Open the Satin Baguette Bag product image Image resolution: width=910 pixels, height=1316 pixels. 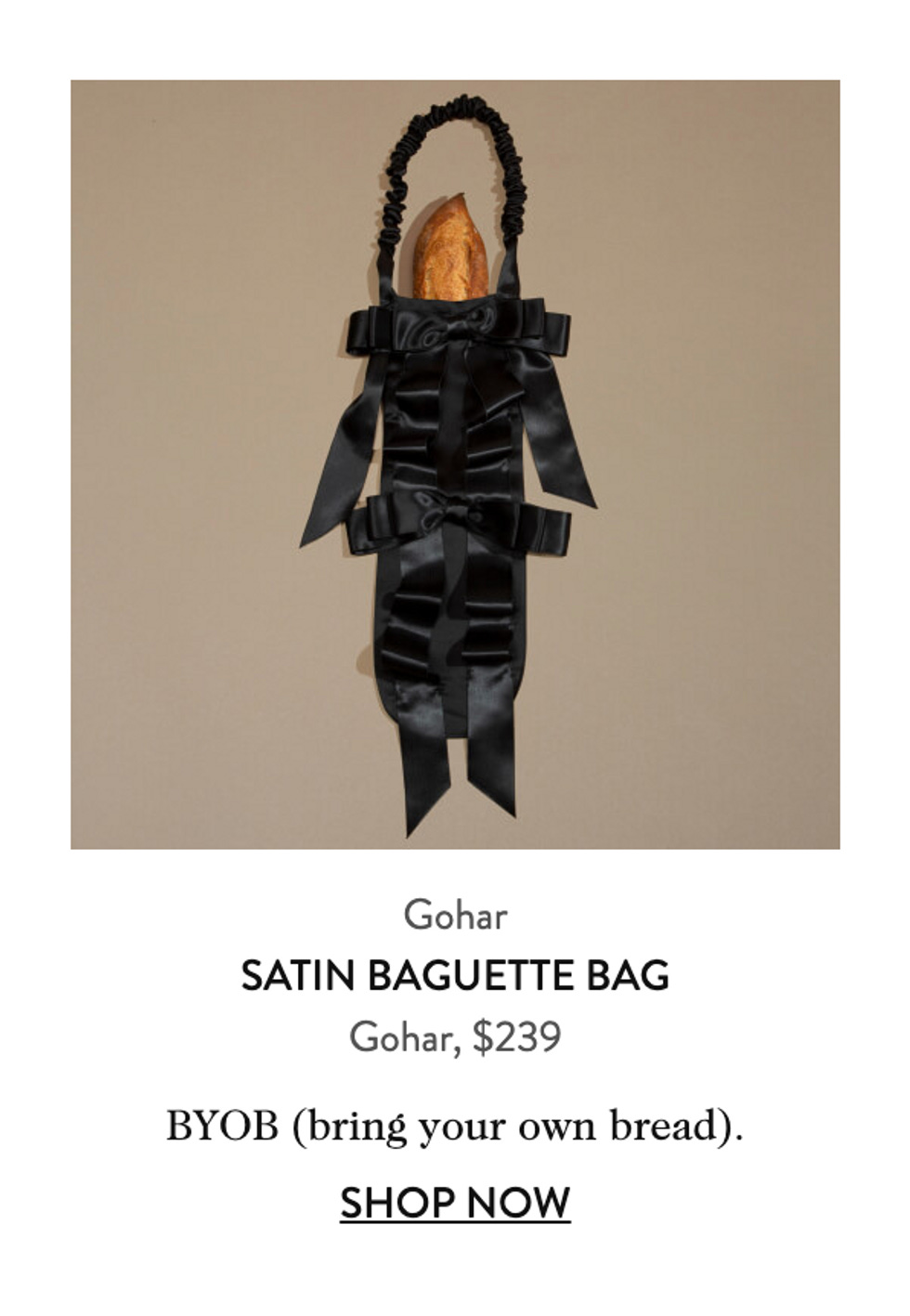[455, 464]
